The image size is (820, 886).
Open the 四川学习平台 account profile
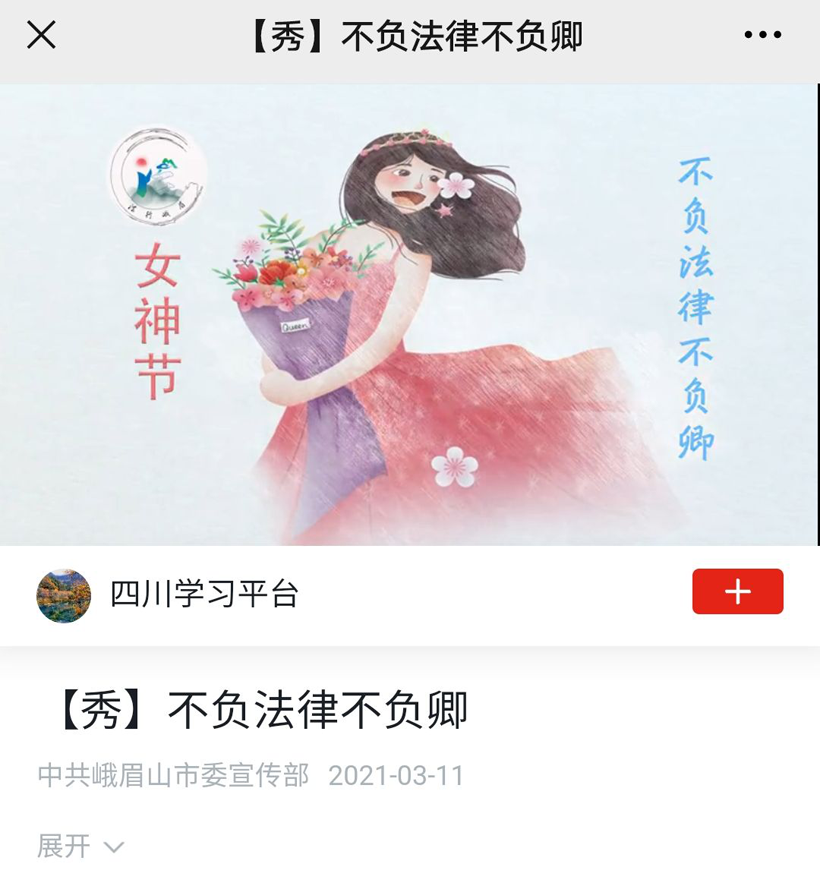click(x=203, y=594)
